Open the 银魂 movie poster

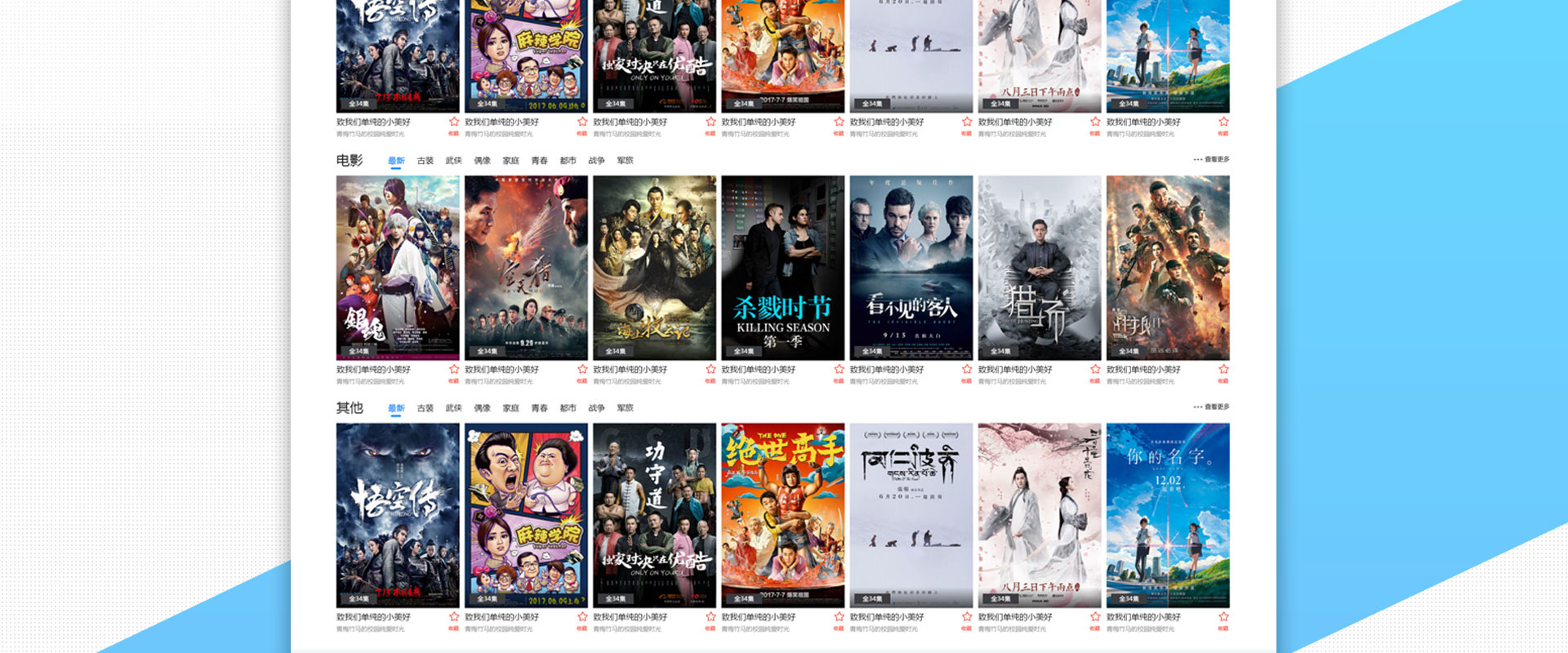398,268
